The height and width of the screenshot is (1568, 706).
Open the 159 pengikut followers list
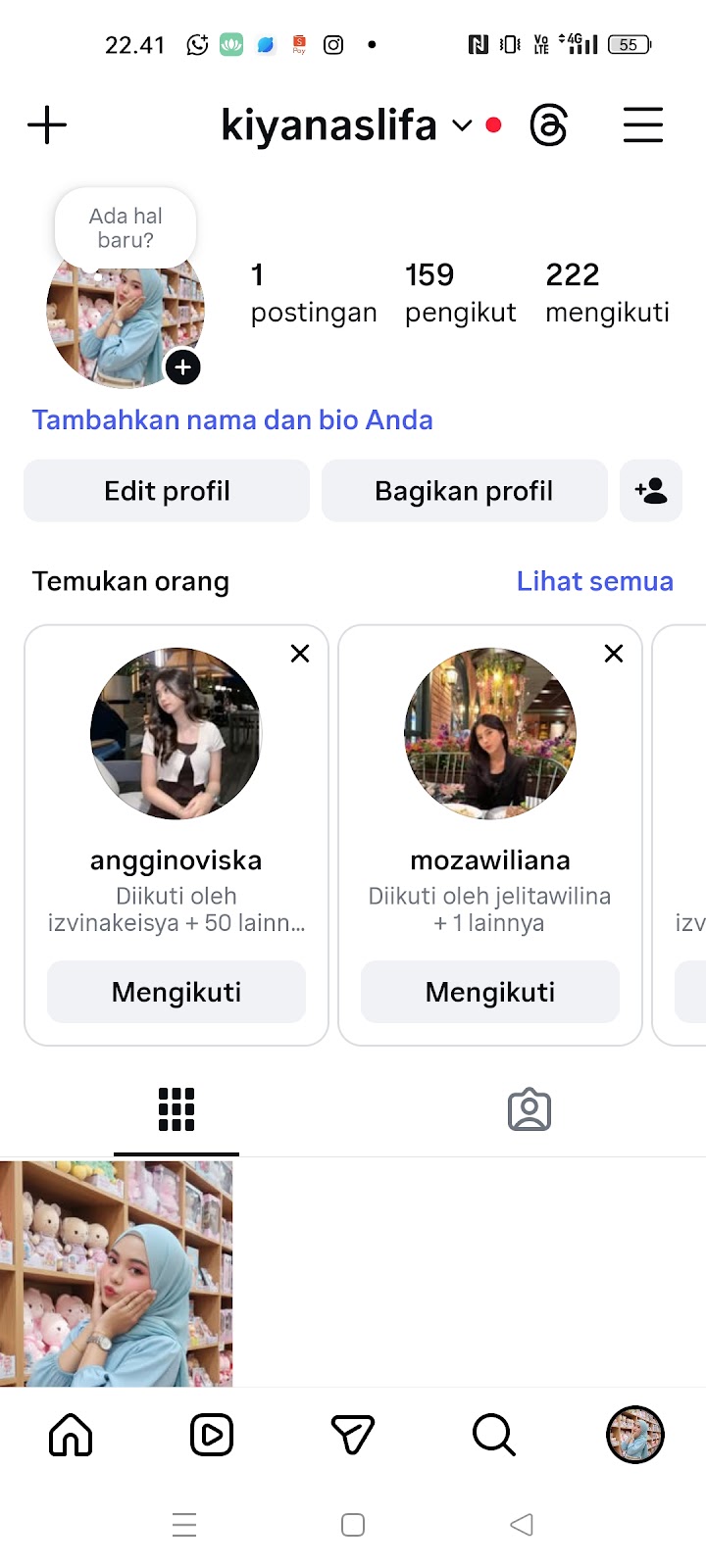point(460,292)
